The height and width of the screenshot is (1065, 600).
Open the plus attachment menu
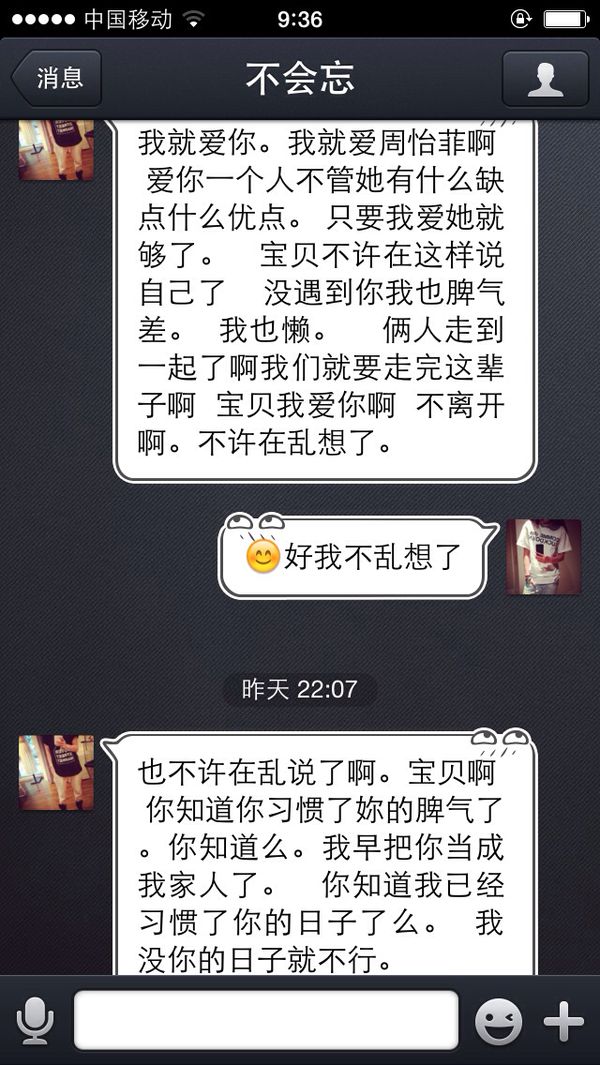(x=563, y=1021)
